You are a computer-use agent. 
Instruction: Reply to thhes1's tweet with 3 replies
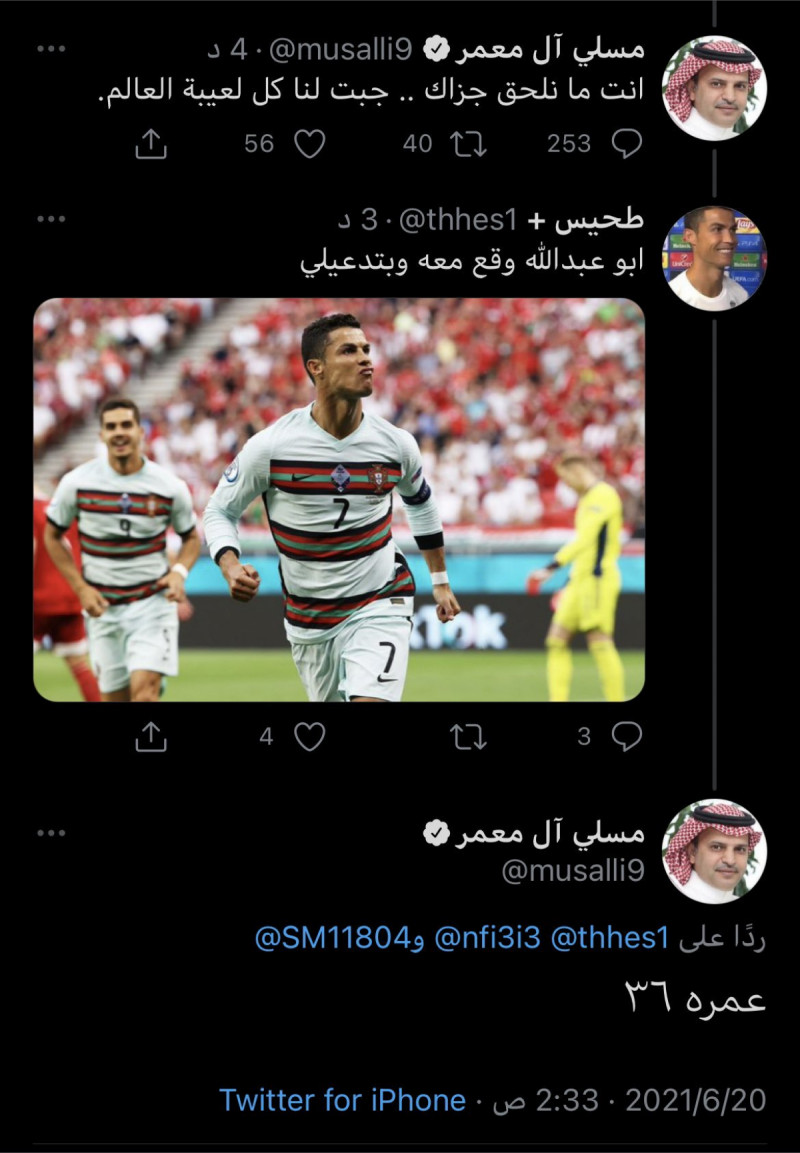pos(626,738)
